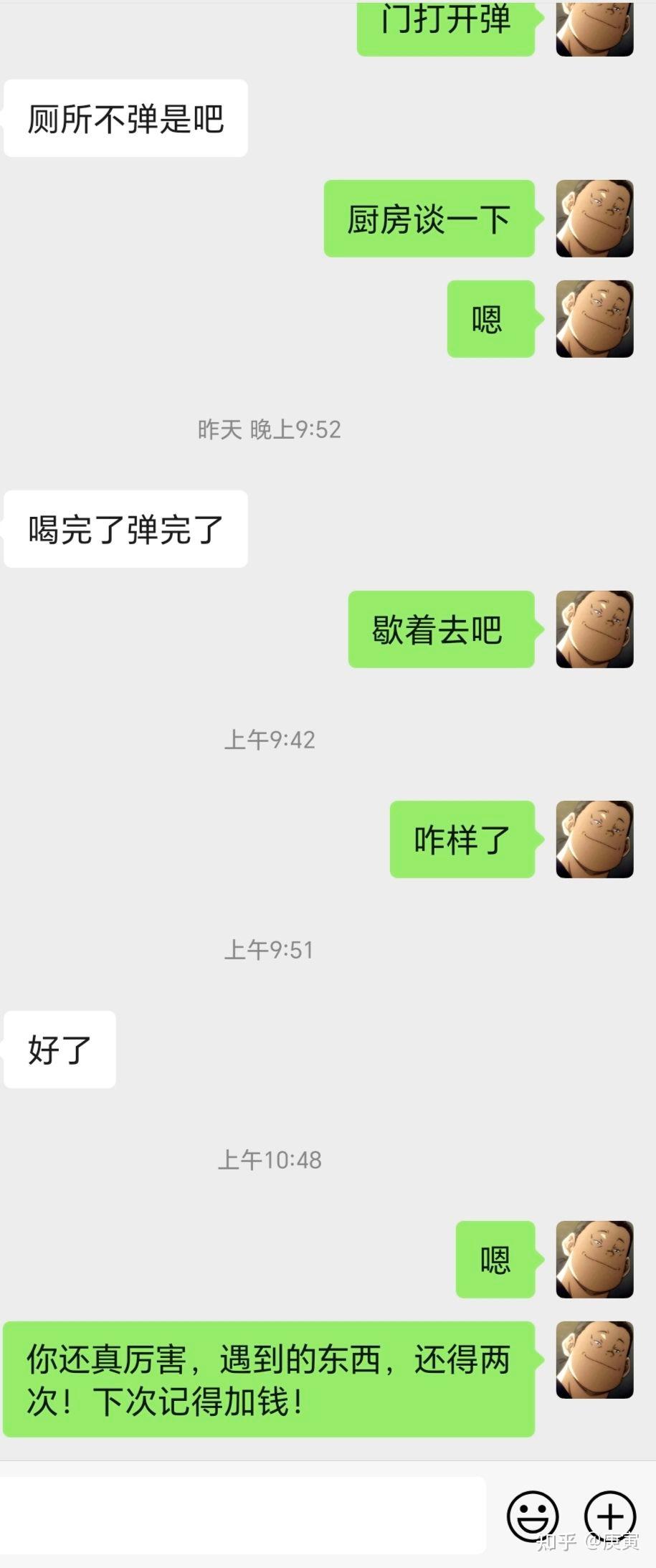Screen dimensions: 656x1568
Task: Focus the message input field
Action: pos(242,1515)
